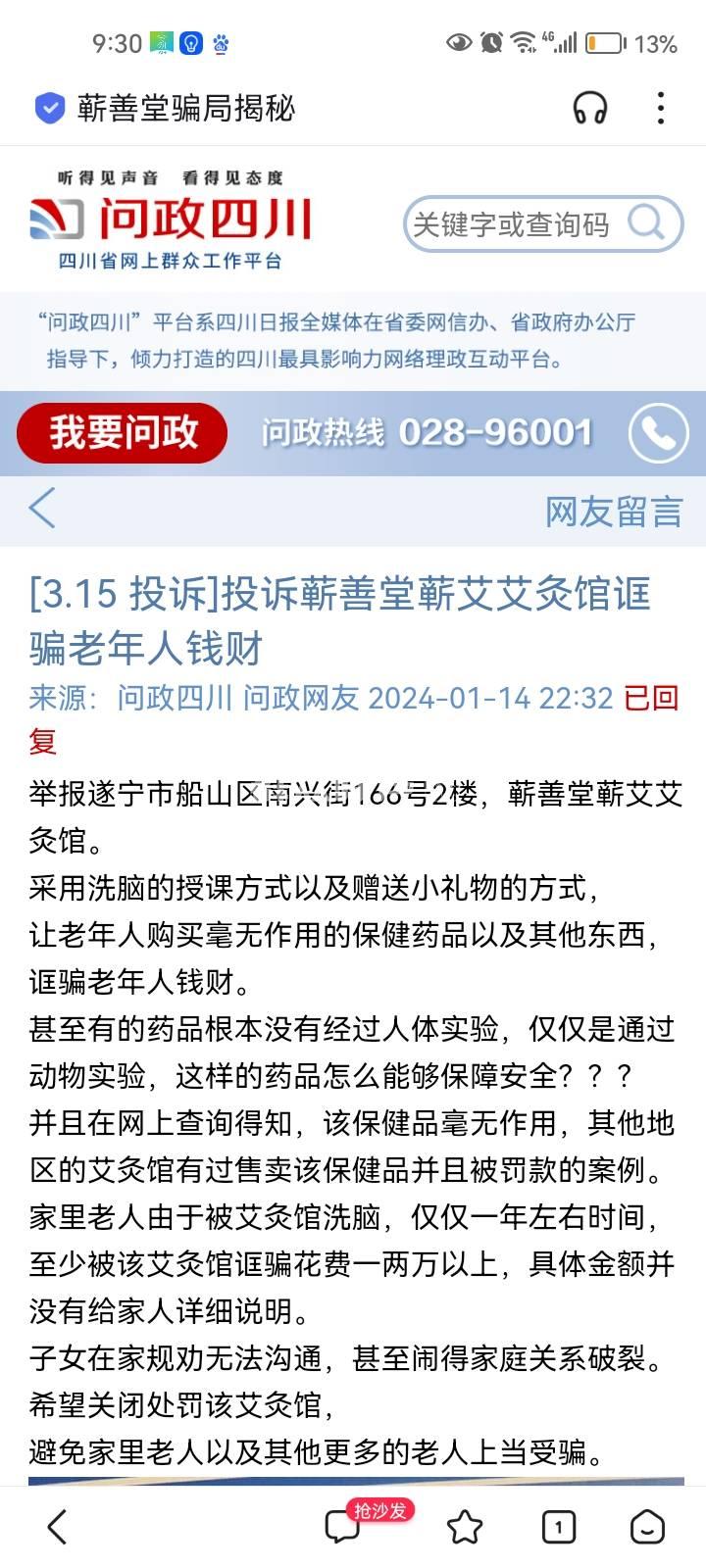Screen dimensions: 706x1568
Task: Bookmark this page with the star icon
Action: (464, 1527)
